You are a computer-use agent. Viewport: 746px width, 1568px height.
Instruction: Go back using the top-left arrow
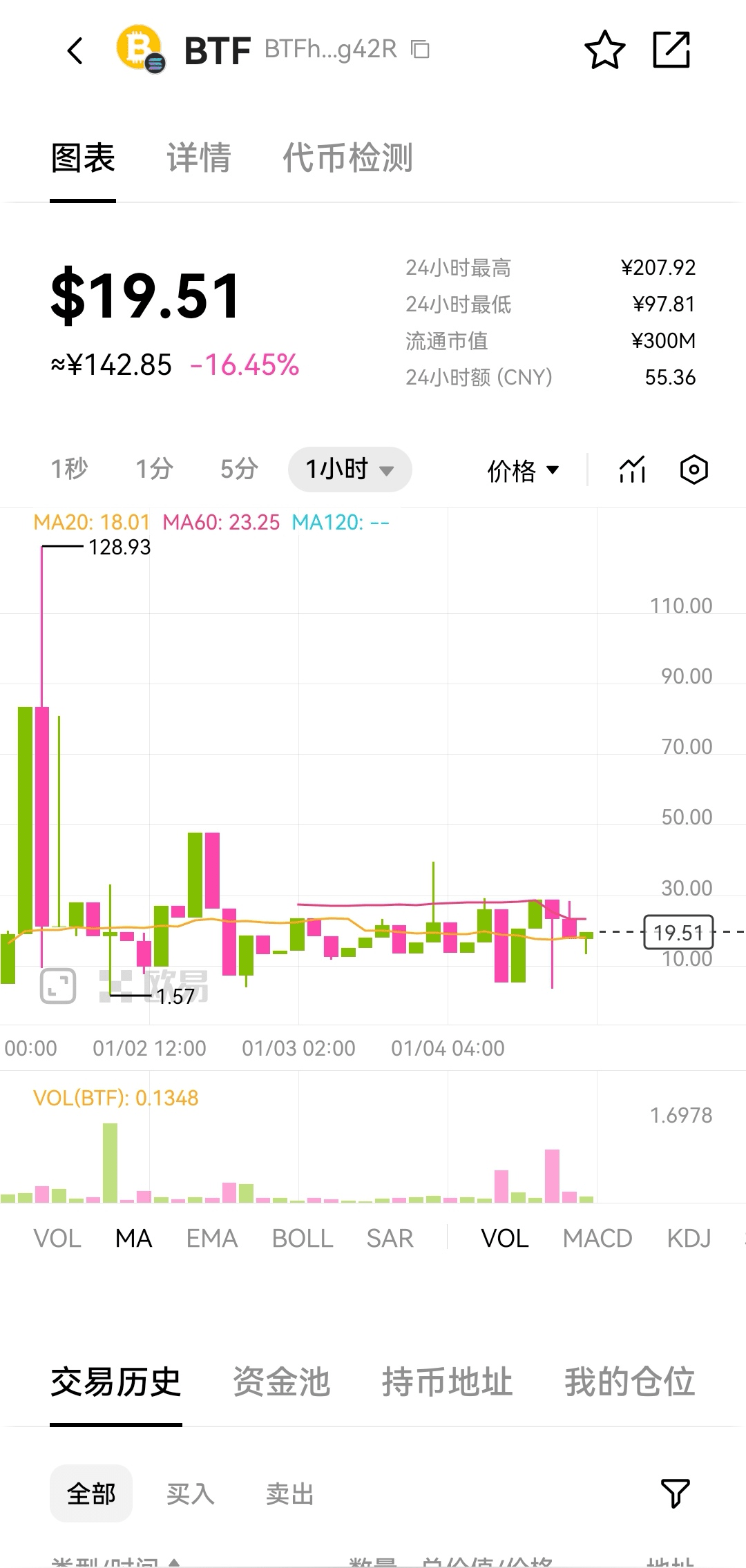click(x=75, y=50)
